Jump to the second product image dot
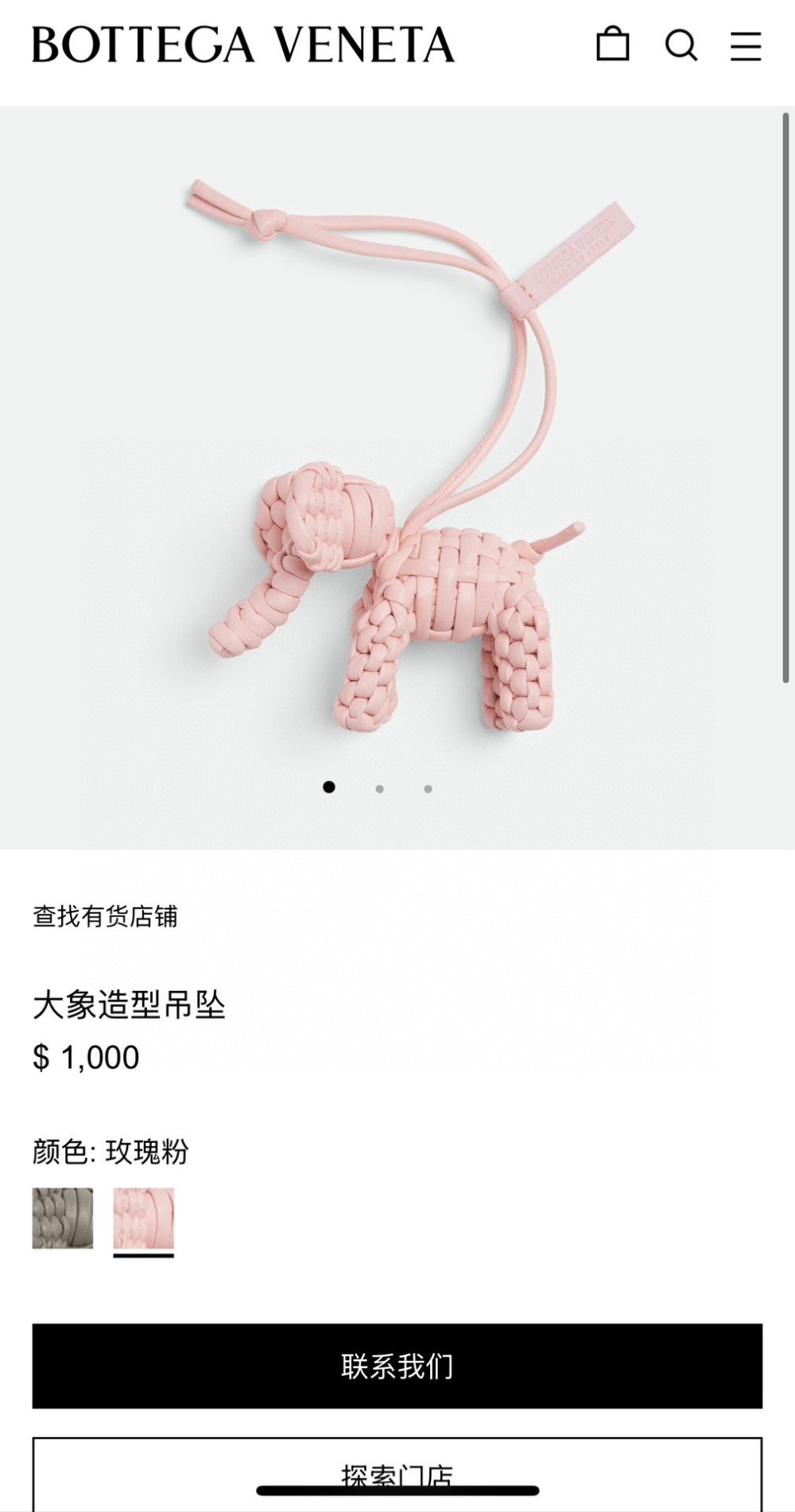 pyautogui.click(x=379, y=788)
